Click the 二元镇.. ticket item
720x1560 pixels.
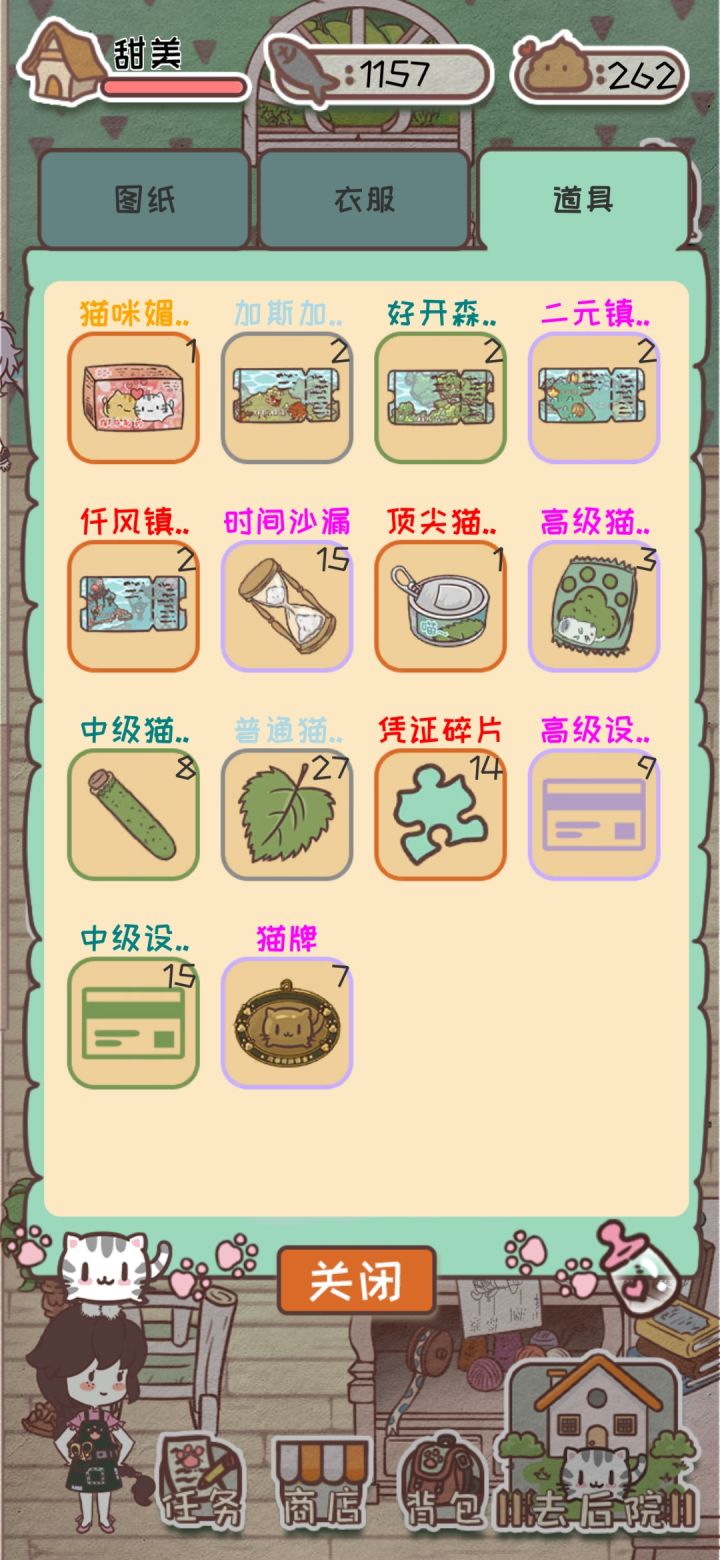pos(593,397)
